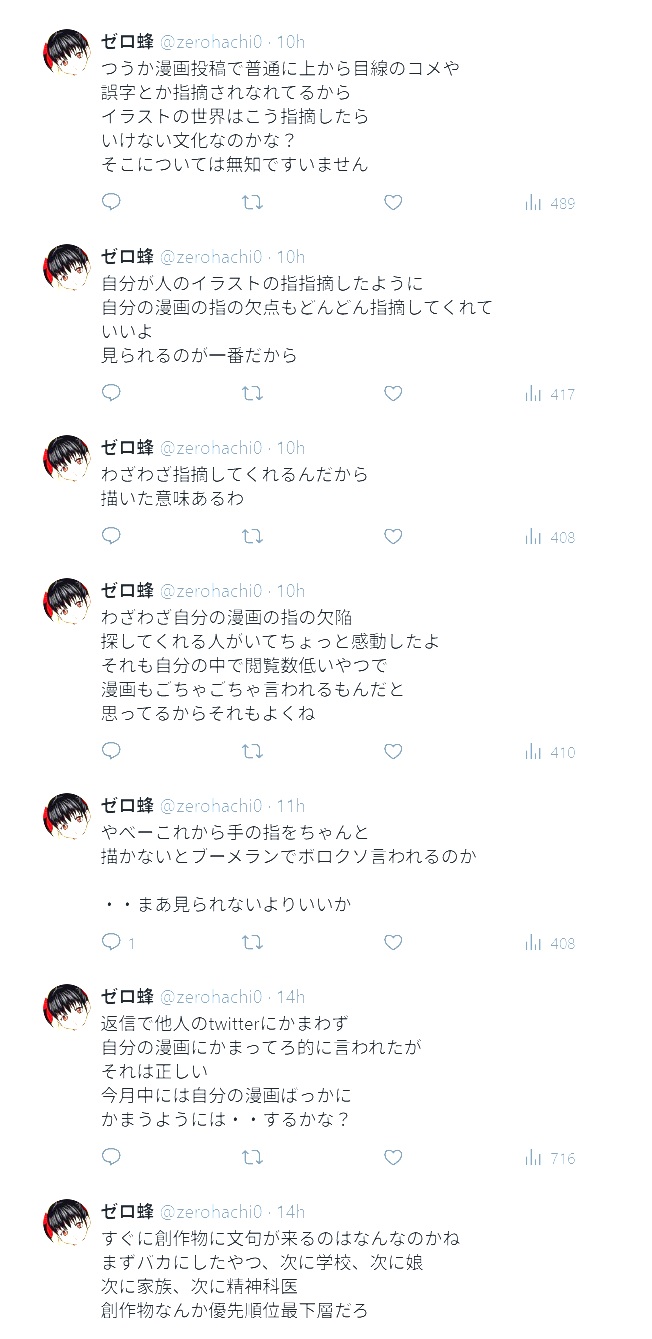Open view count 417 analytics
This screenshot has height=1339, width=652.
pyautogui.click(x=550, y=394)
